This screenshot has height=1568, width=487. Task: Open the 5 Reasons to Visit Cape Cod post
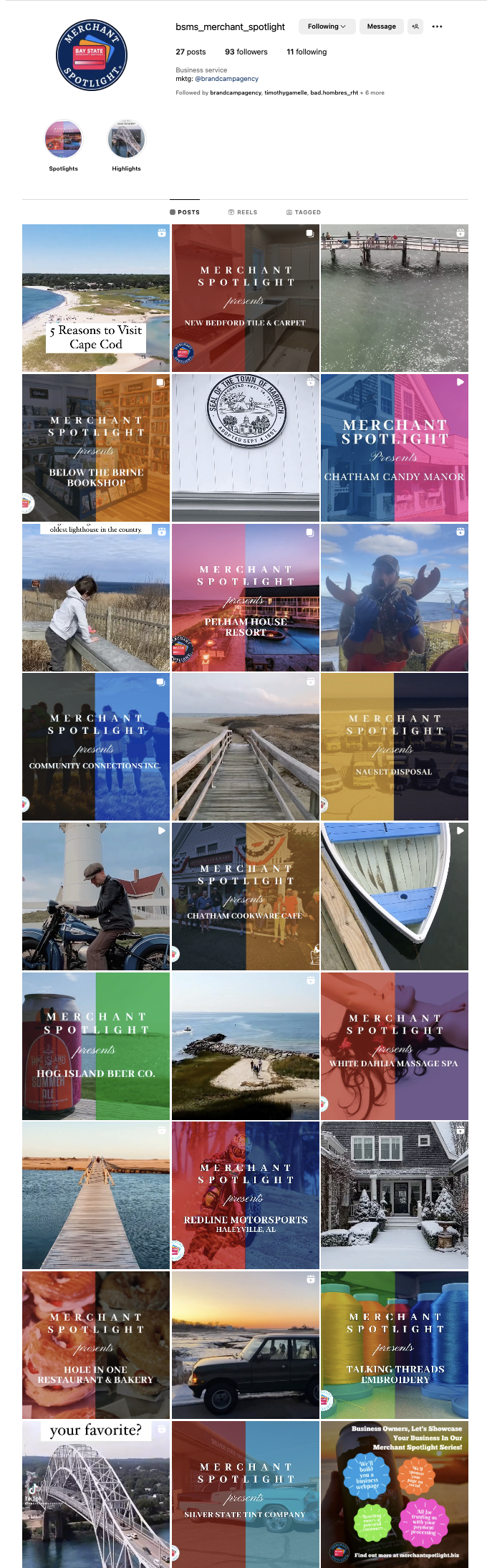pyautogui.click(x=96, y=298)
